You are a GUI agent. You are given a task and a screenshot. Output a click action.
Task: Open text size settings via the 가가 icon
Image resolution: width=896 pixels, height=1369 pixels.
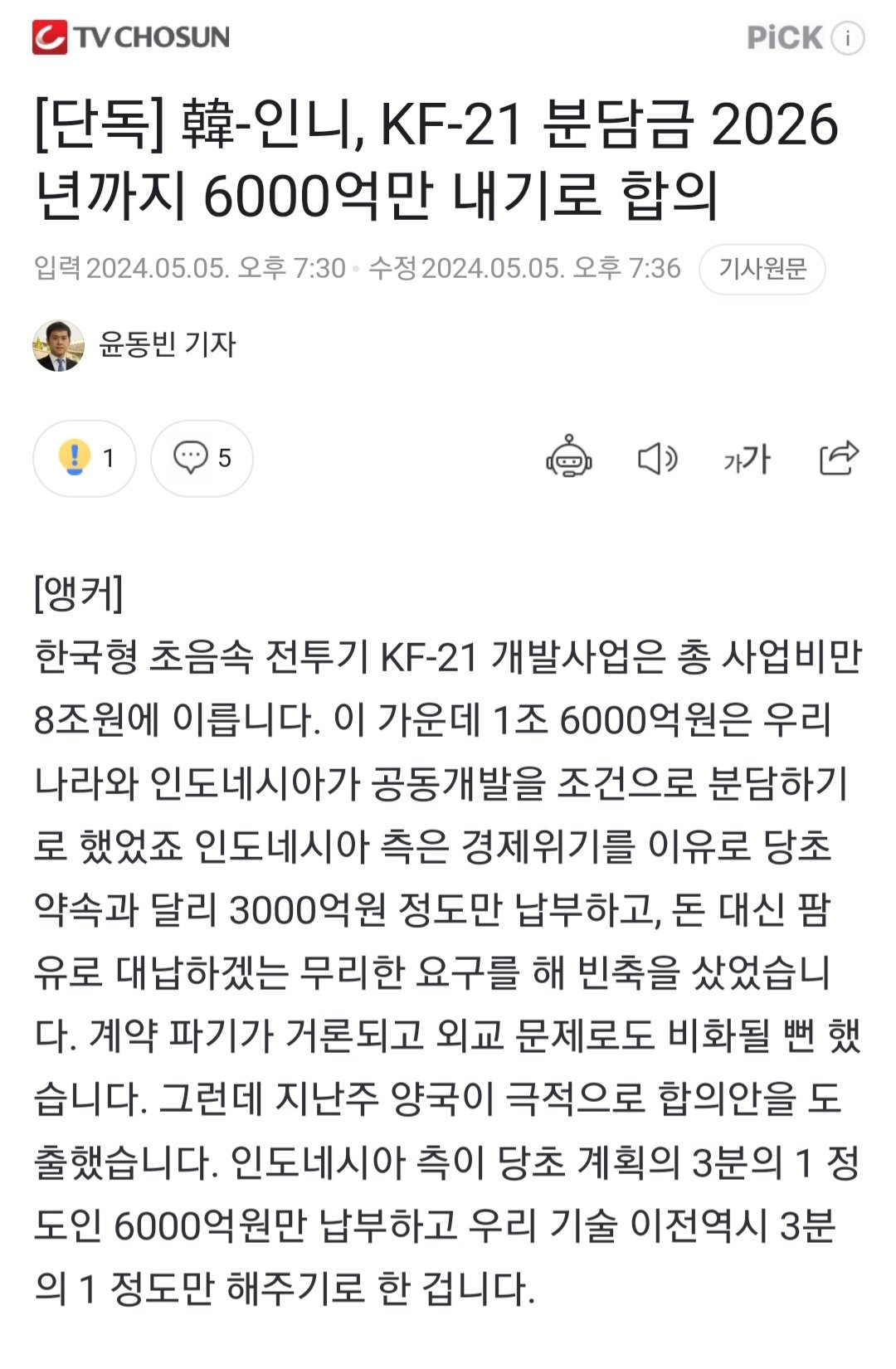point(749,458)
